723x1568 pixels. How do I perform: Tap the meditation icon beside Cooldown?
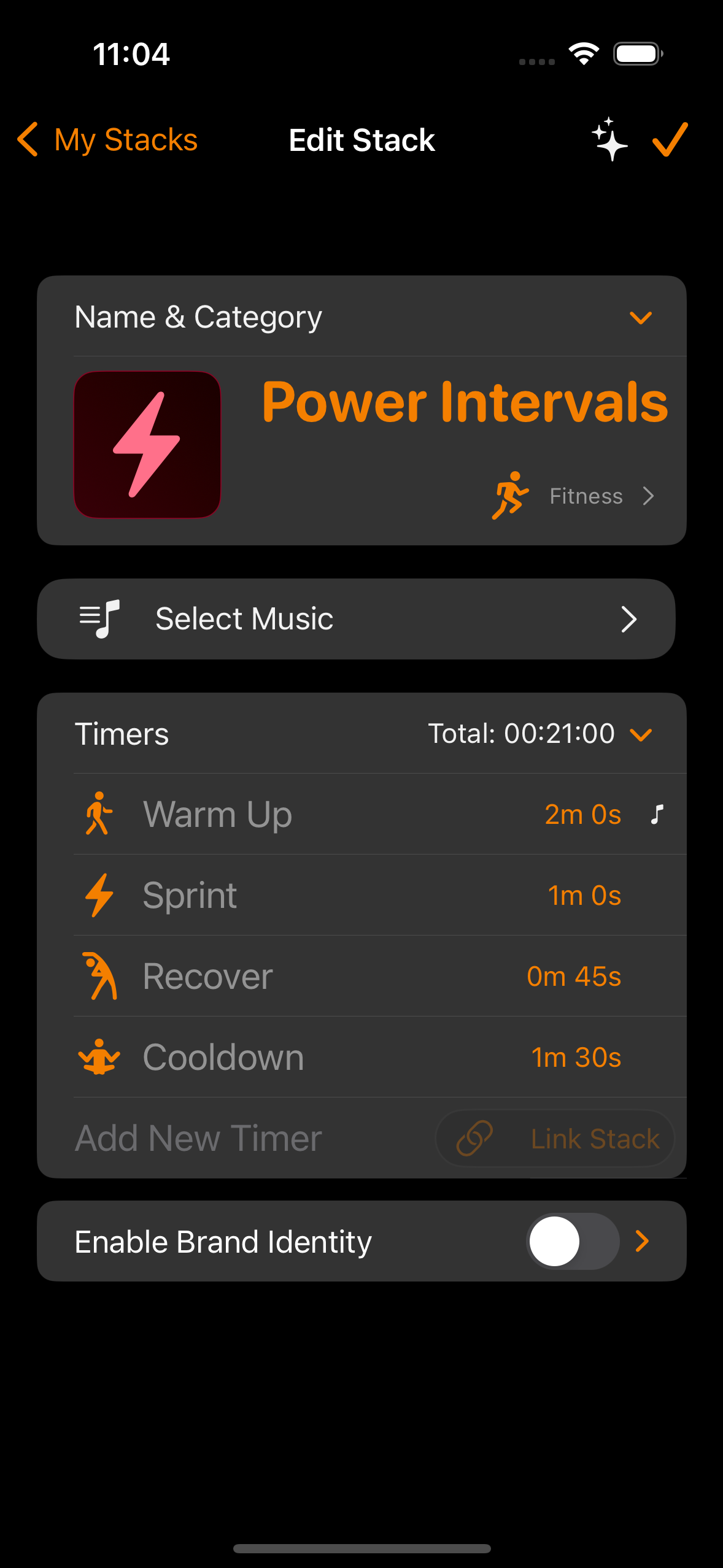(x=99, y=1056)
